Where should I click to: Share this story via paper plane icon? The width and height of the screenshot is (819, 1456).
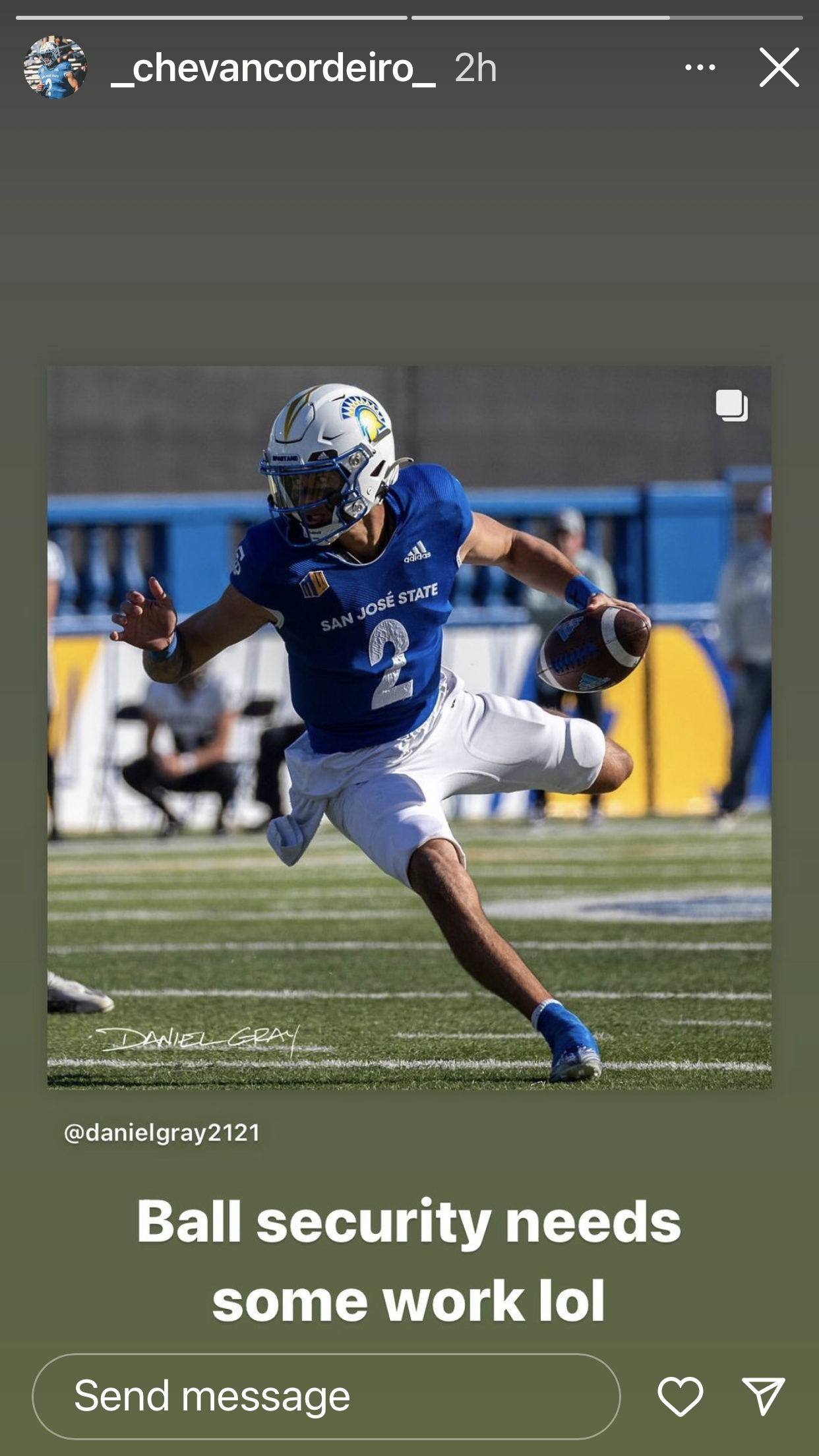[x=763, y=1396]
